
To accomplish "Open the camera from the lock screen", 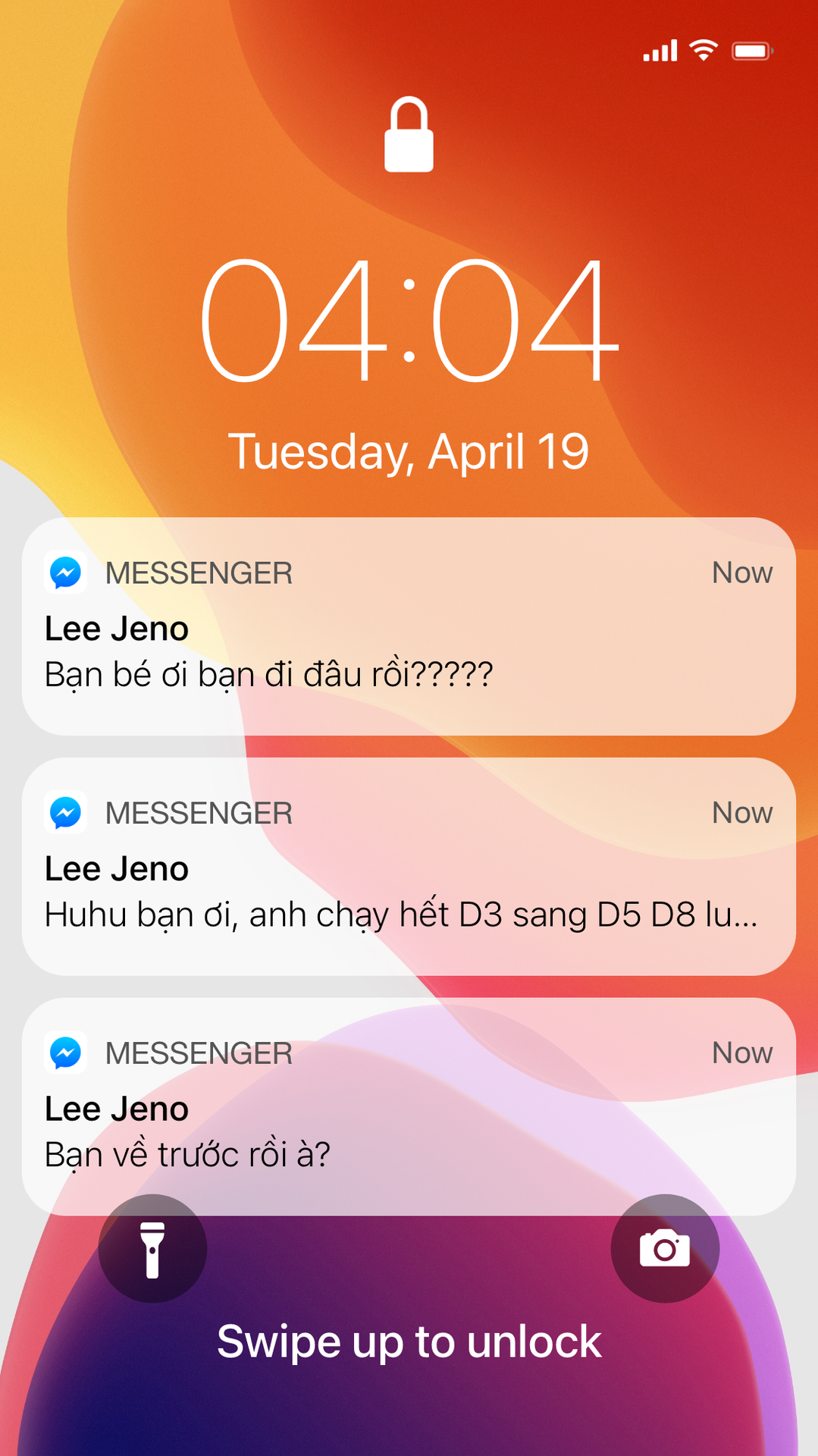I will click(665, 1249).
